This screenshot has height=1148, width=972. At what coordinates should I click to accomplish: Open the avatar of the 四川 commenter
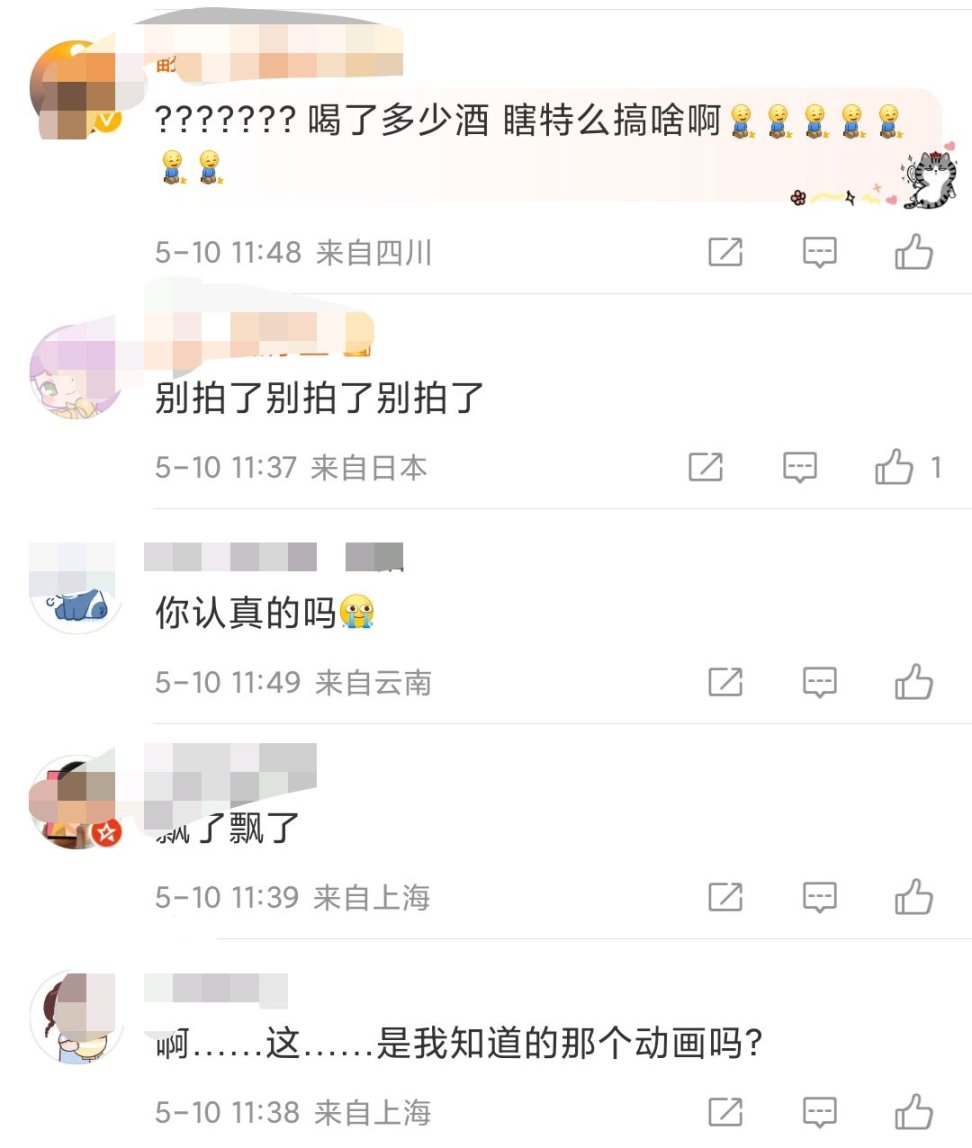pyautogui.click(x=76, y=92)
